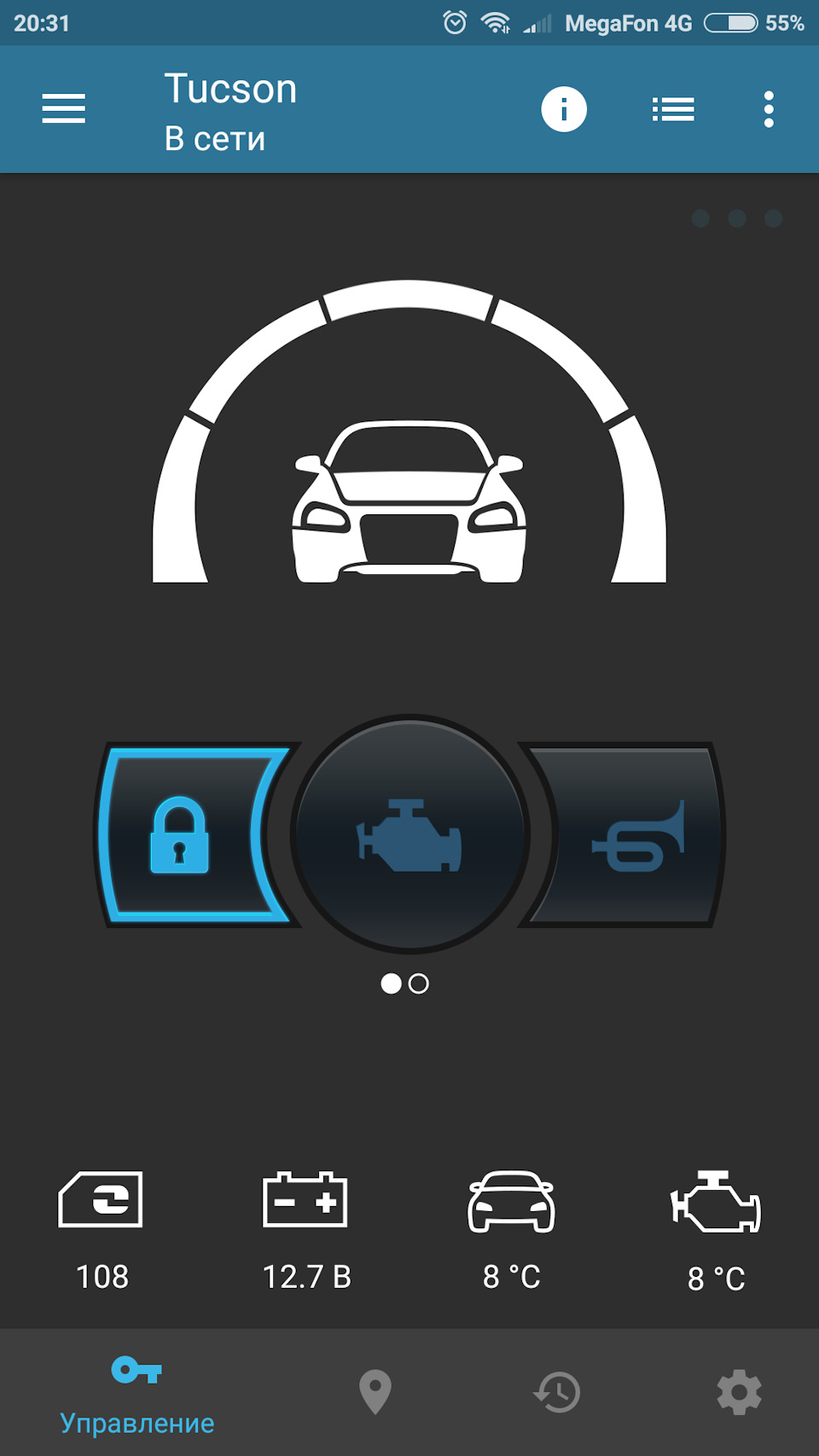Viewport: 819px width, 1456px height.
Task: Select the Управление tab
Action: pyautogui.click(x=136, y=1391)
